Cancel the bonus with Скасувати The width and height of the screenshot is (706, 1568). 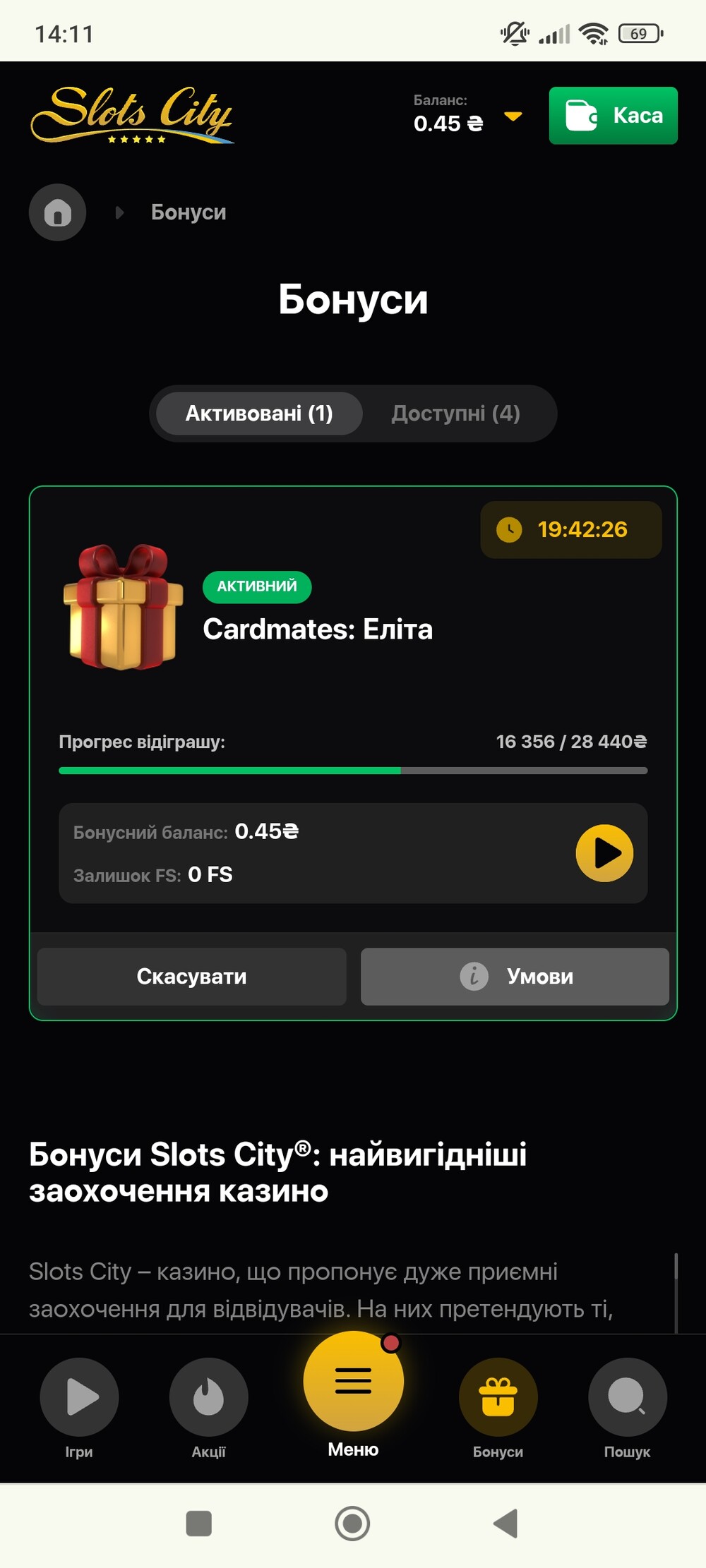[191, 977]
